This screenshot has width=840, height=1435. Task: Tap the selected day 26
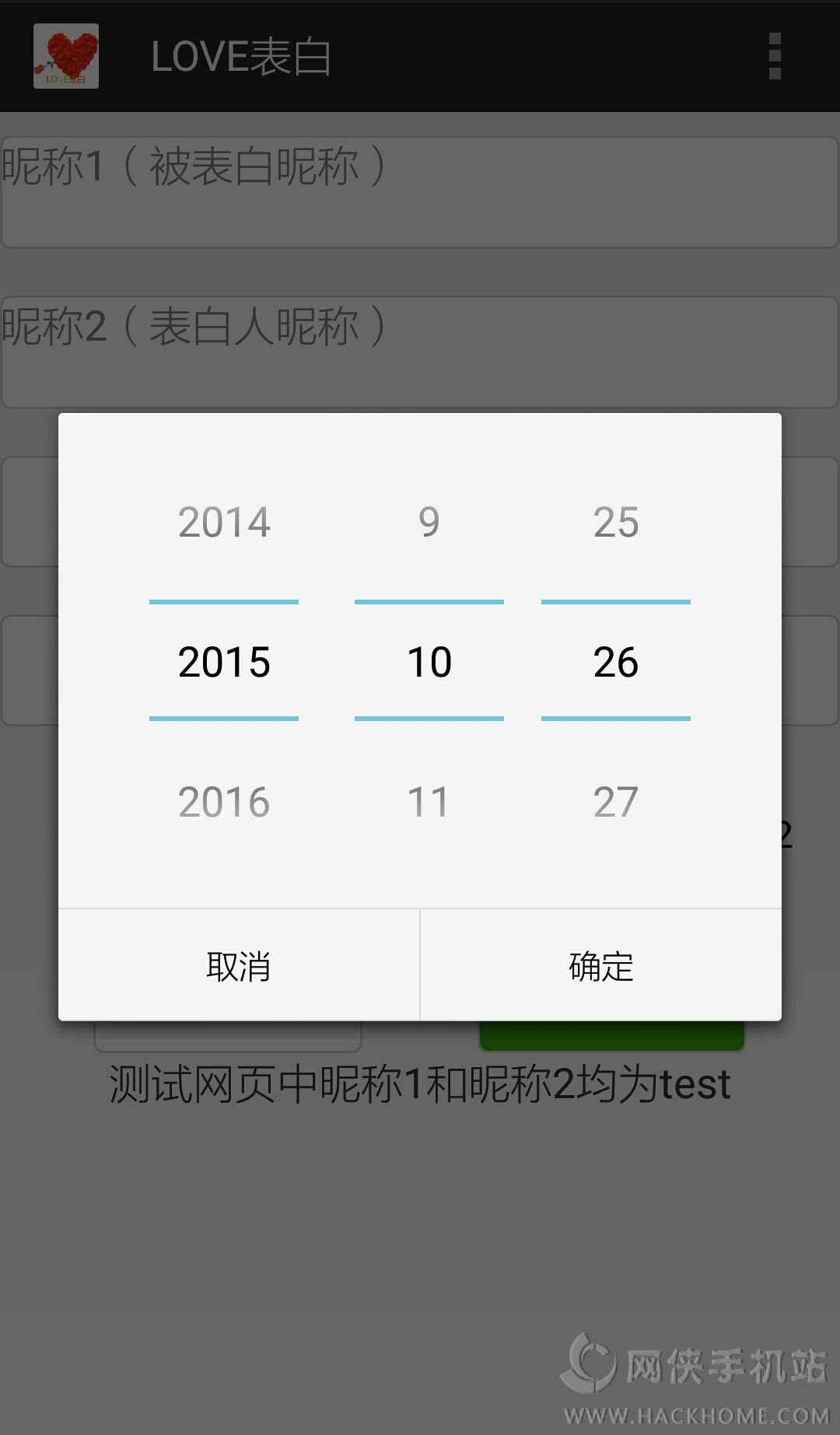(616, 662)
